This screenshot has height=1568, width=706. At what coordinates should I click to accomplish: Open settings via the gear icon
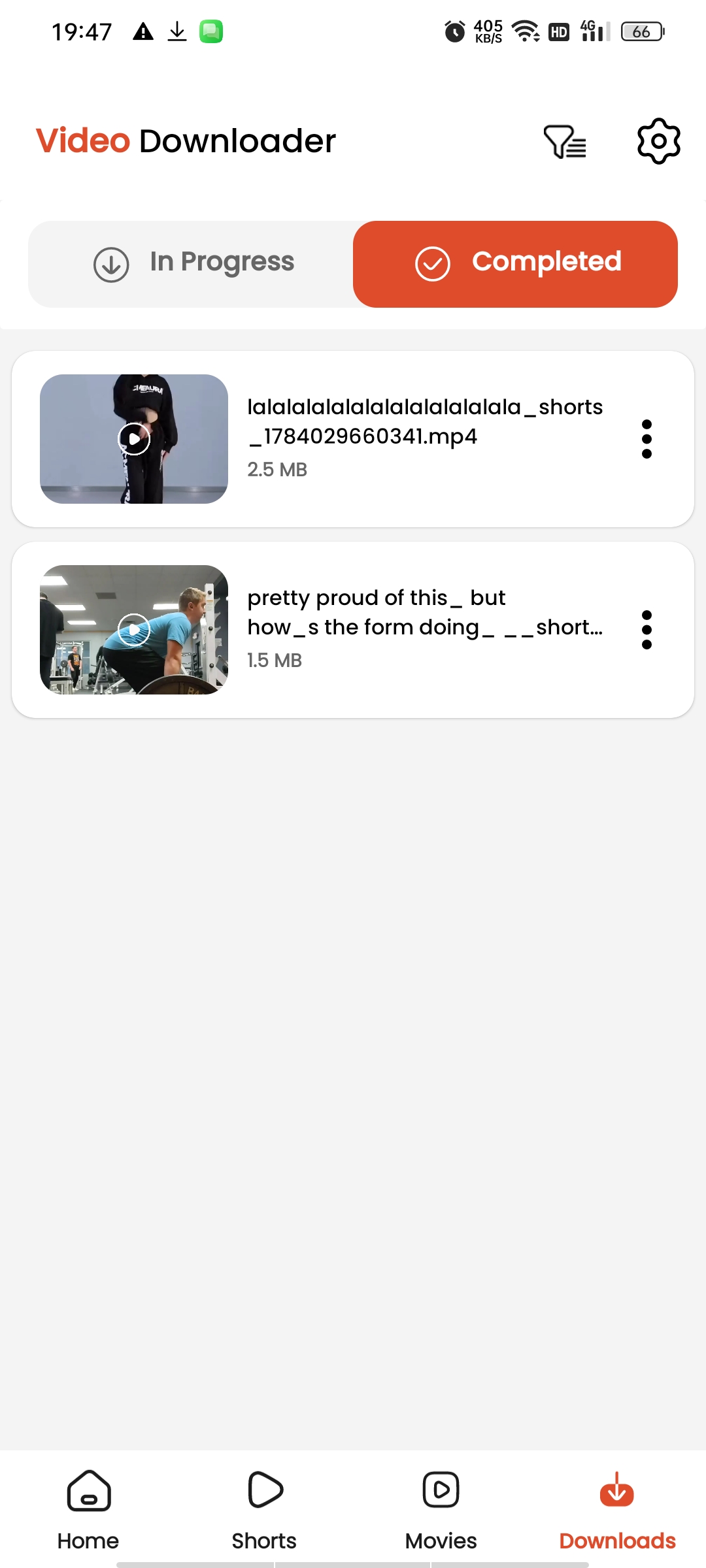(x=658, y=141)
